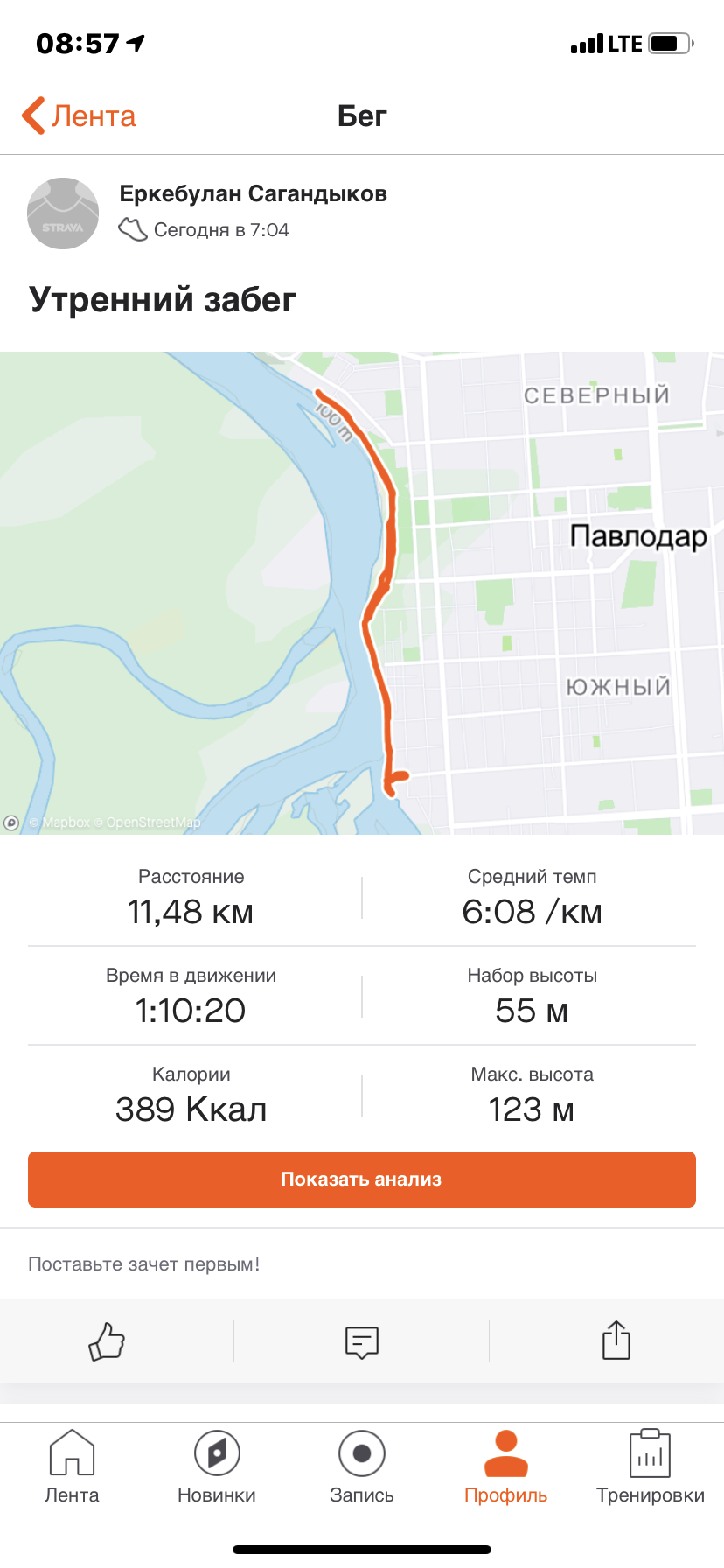Open the Тренировки tab
The width and height of the screenshot is (724, 1568).
point(650,1466)
